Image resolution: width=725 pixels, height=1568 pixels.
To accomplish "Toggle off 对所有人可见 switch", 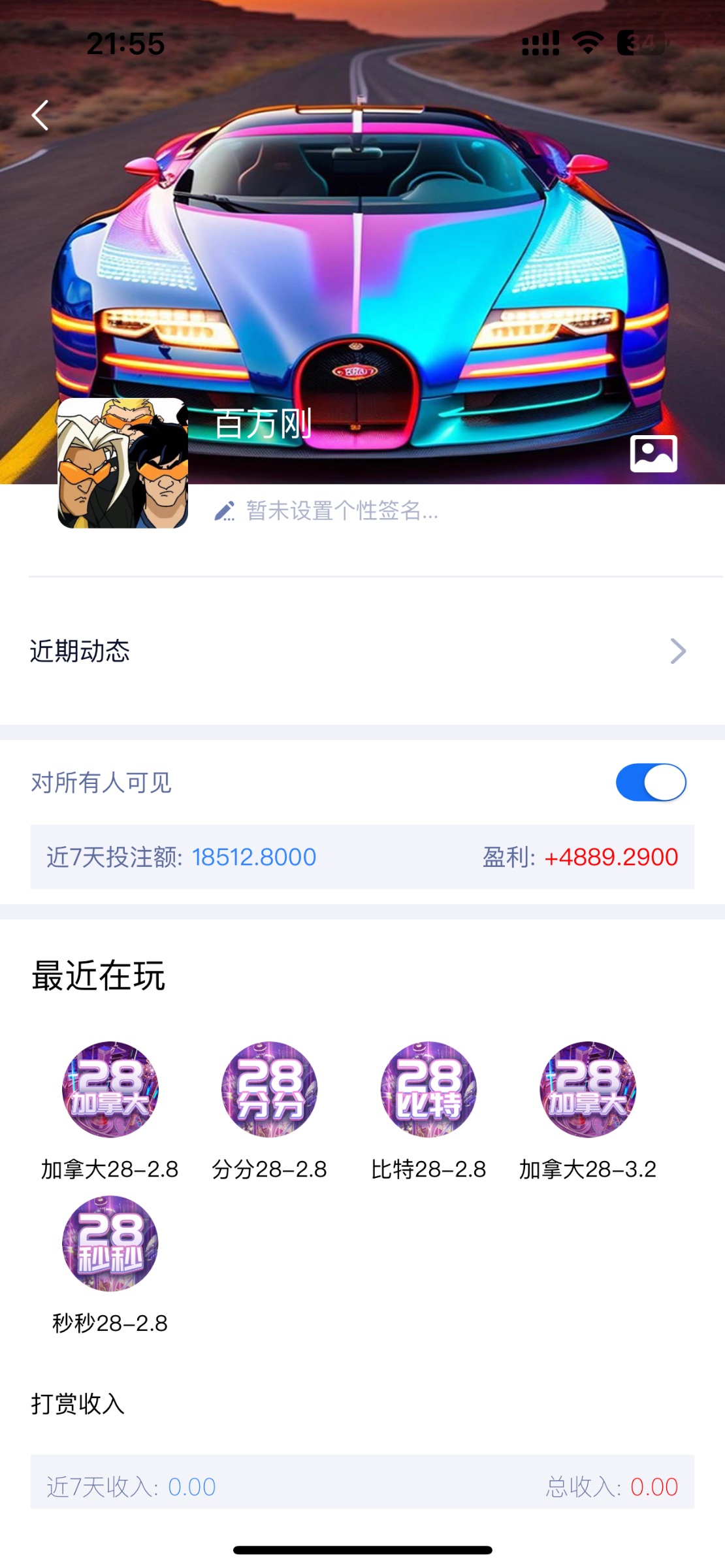I will (x=651, y=782).
